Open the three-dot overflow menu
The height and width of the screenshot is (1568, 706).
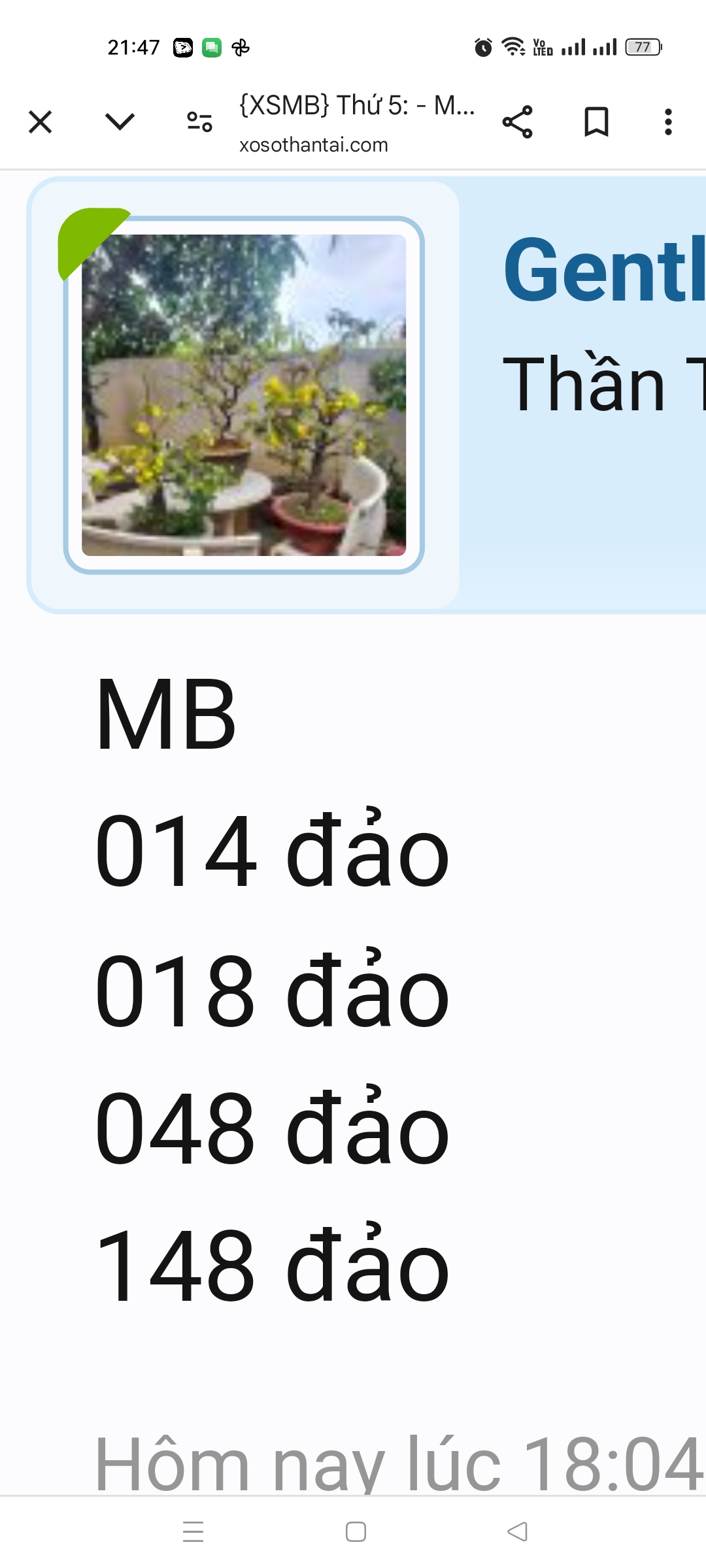(x=667, y=122)
